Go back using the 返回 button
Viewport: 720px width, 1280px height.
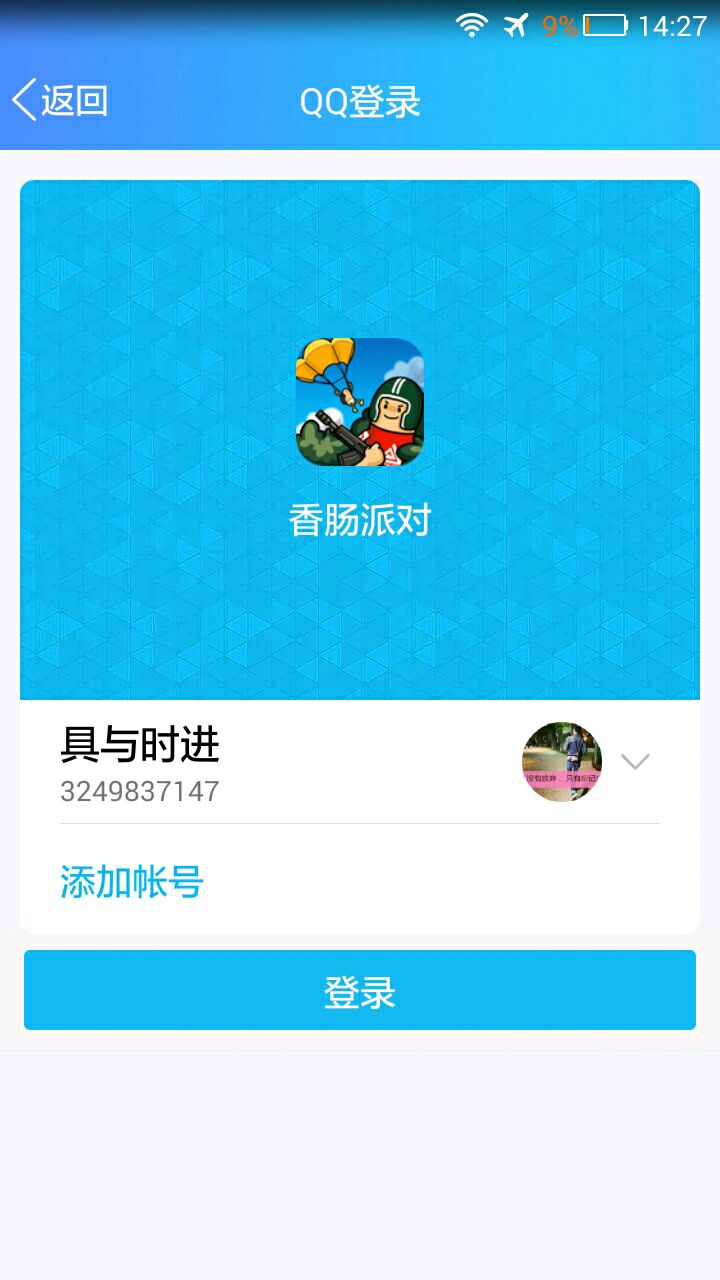[x=60, y=101]
